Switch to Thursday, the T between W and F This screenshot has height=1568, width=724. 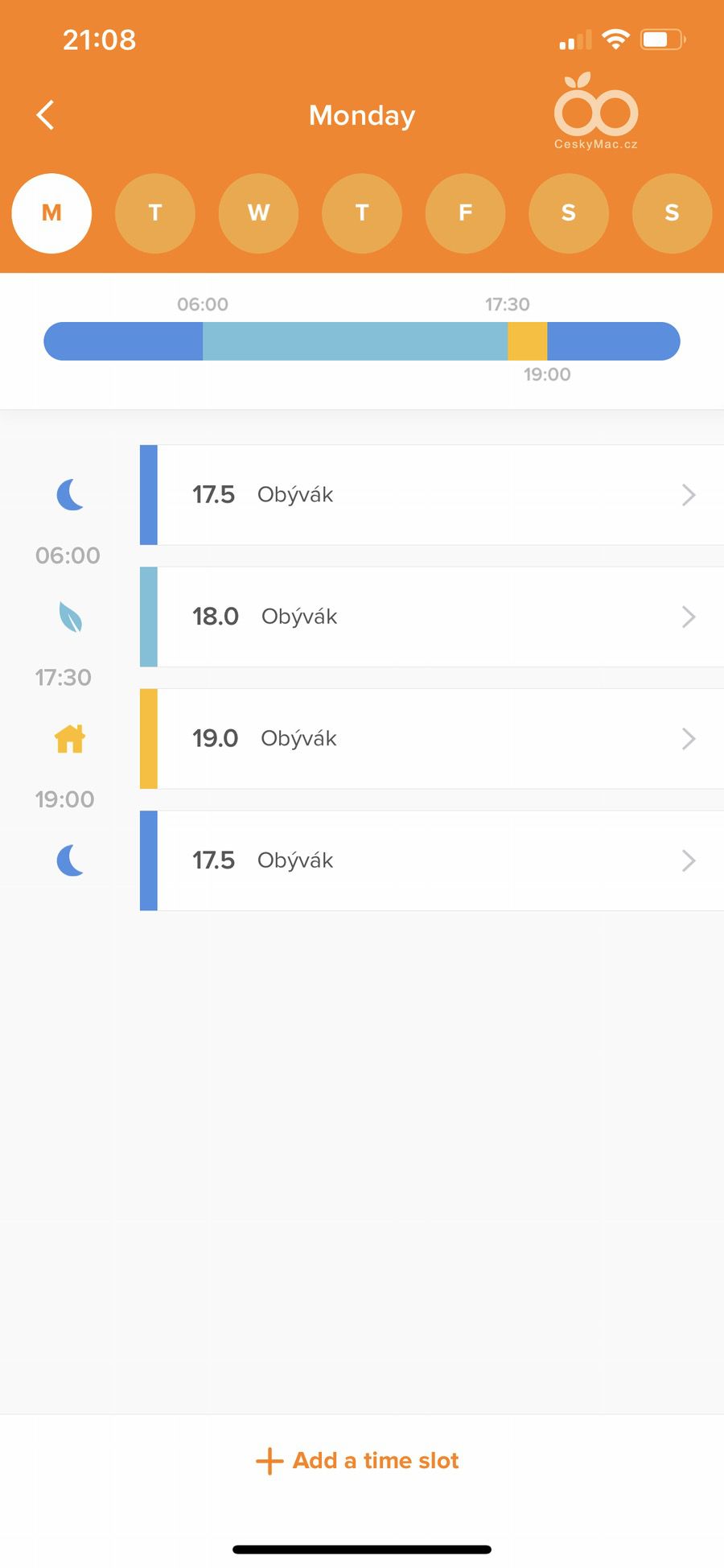tap(362, 213)
